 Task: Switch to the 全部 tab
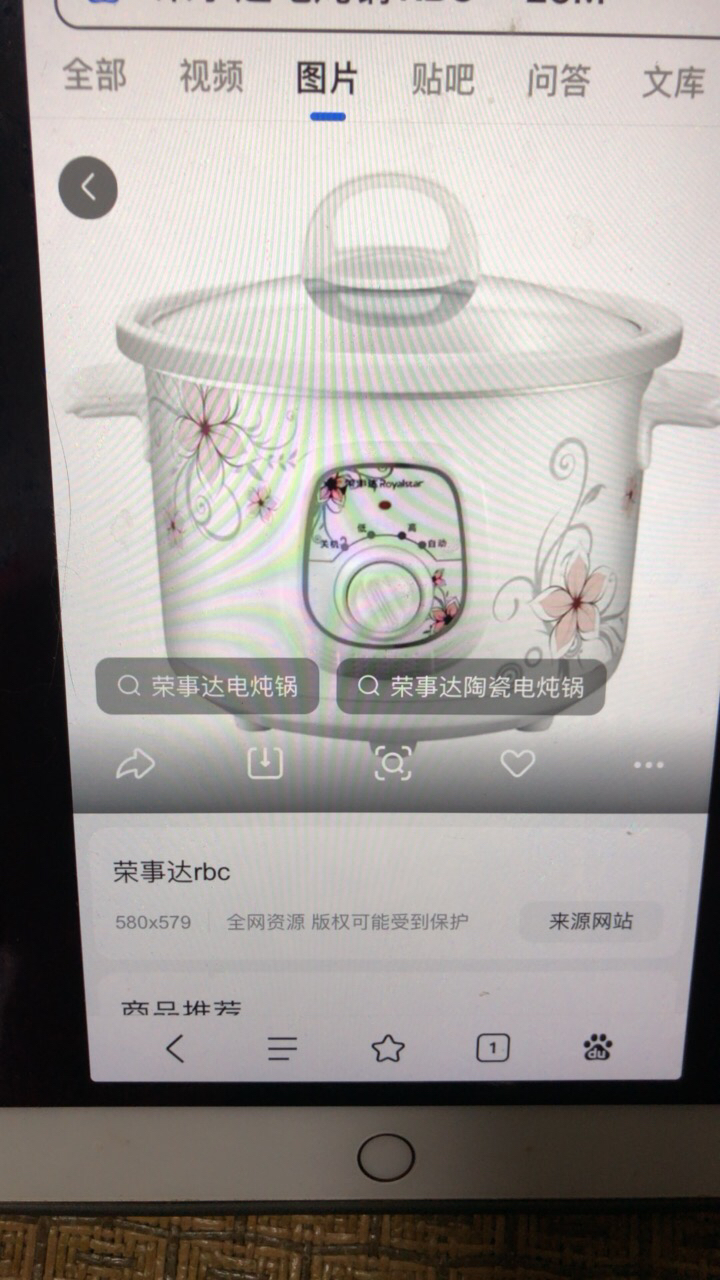(95, 78)
